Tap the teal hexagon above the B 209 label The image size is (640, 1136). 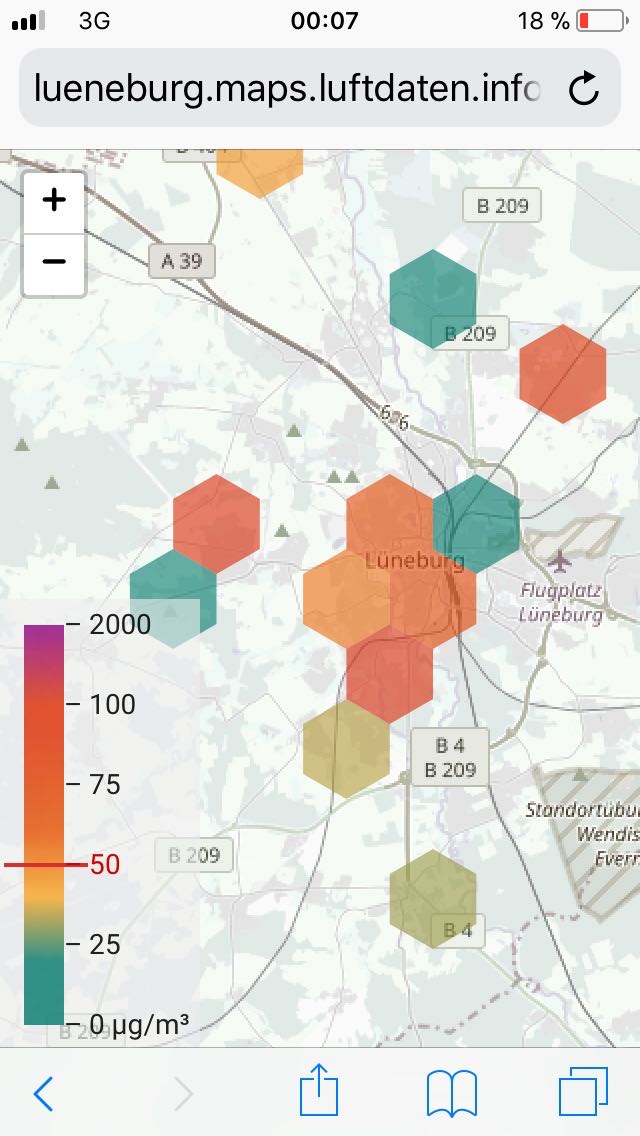433,298
